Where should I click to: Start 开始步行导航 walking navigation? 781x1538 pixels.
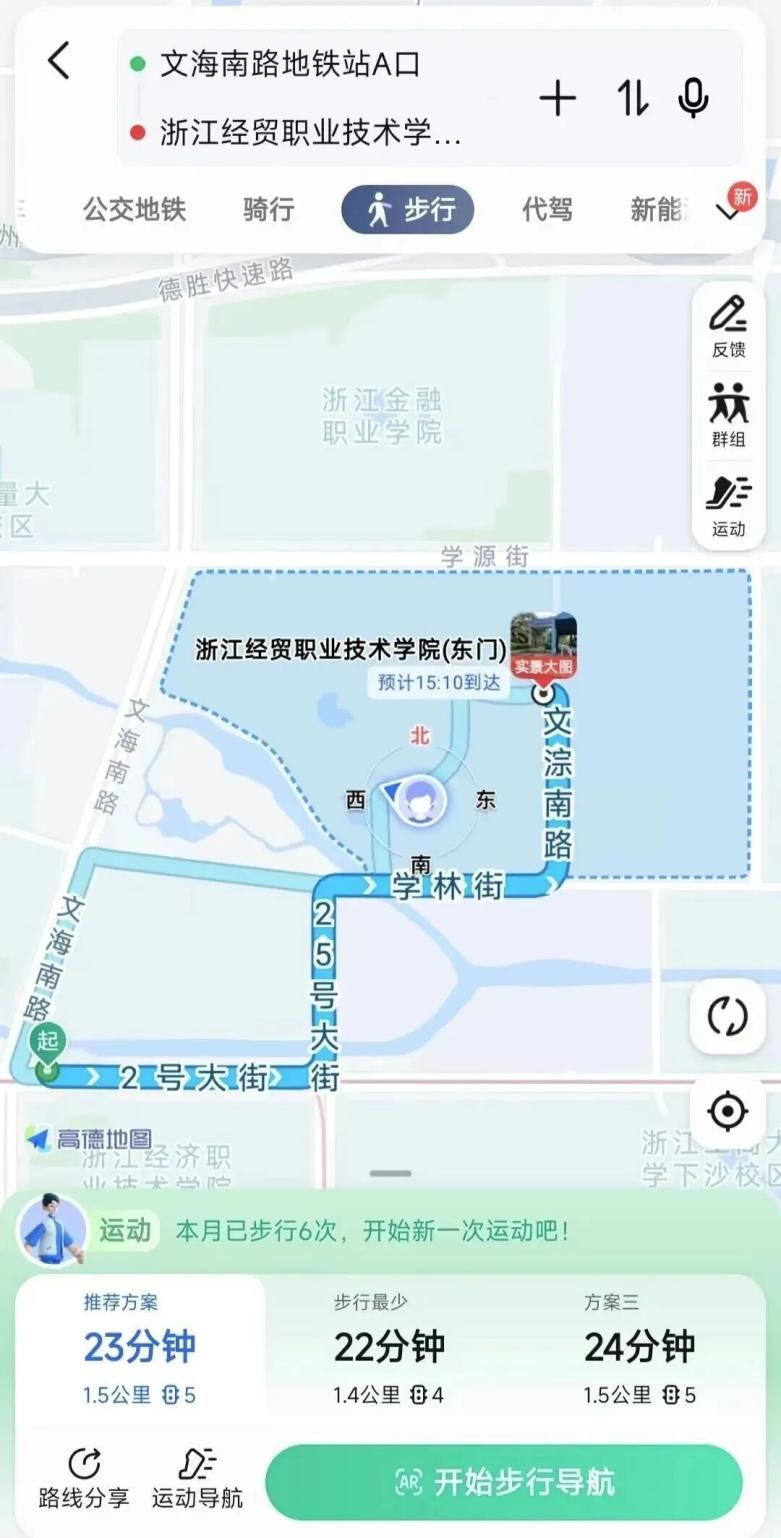504,1482
